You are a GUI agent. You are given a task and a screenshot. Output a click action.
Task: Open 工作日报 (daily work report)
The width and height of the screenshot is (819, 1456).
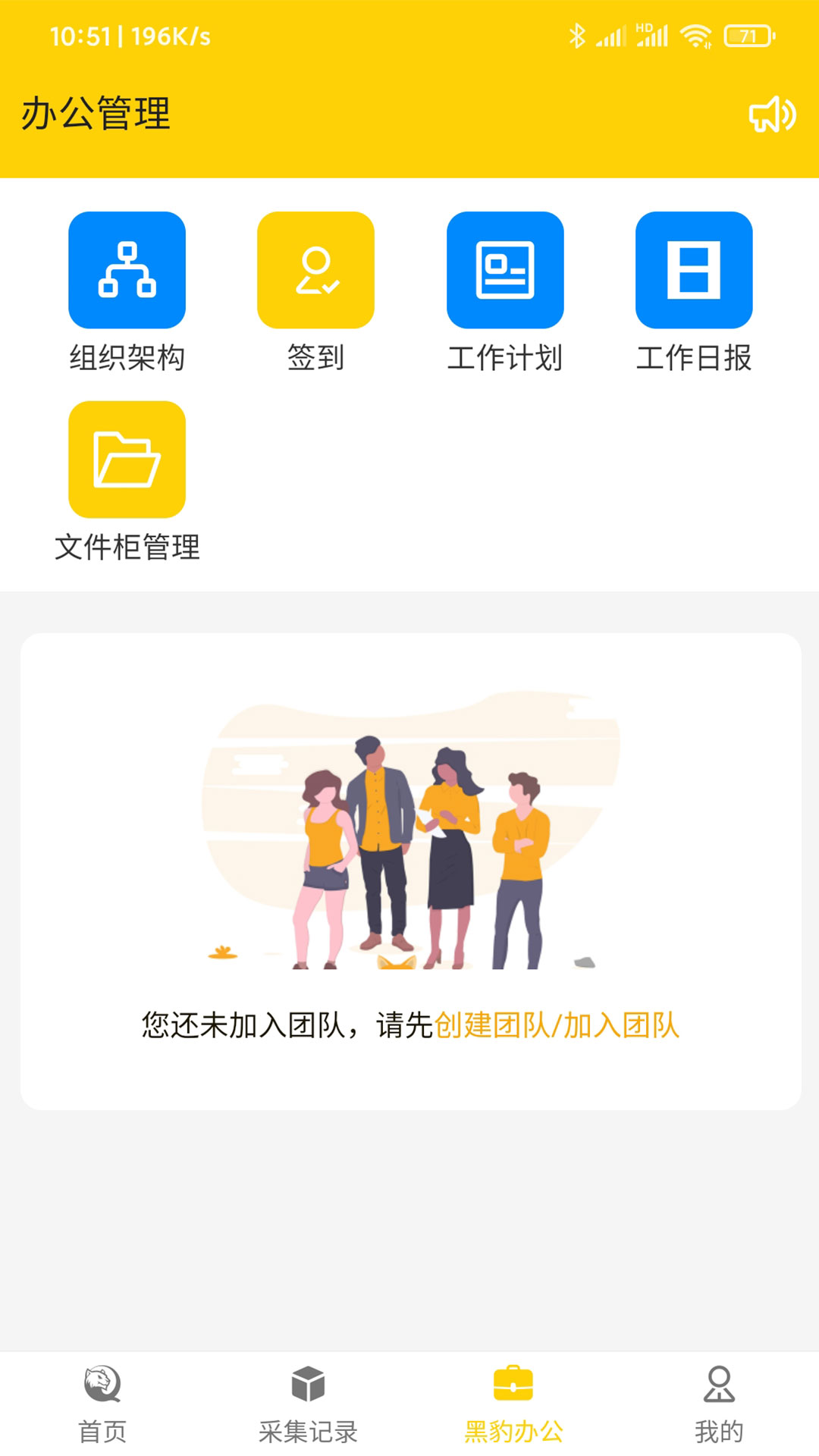(x=694, y=271)
